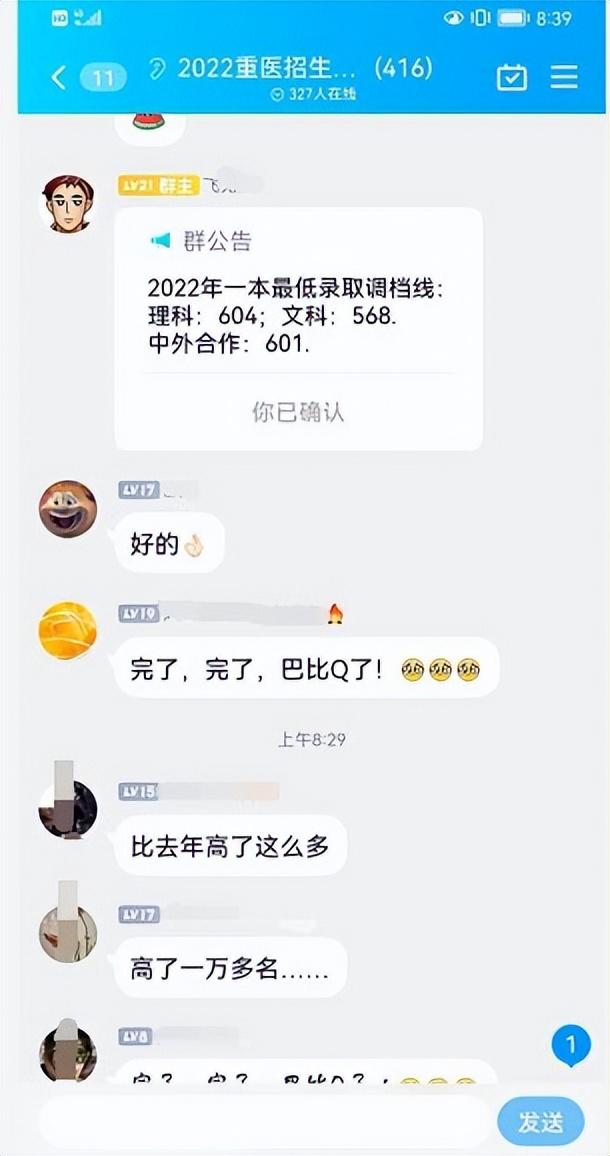Open avatar of the 比去年高了这么多 sender

click(67, 807)
